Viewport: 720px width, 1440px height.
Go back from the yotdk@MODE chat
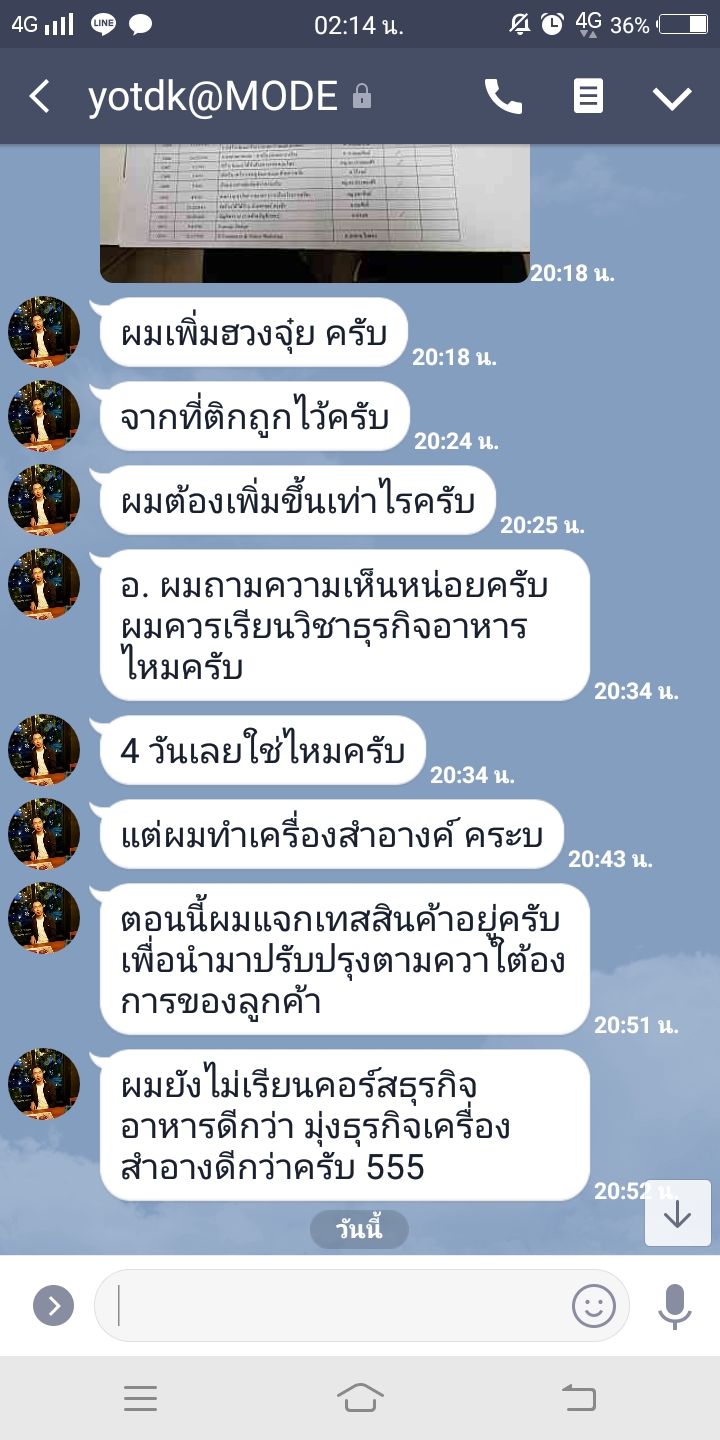coord(39,97)
